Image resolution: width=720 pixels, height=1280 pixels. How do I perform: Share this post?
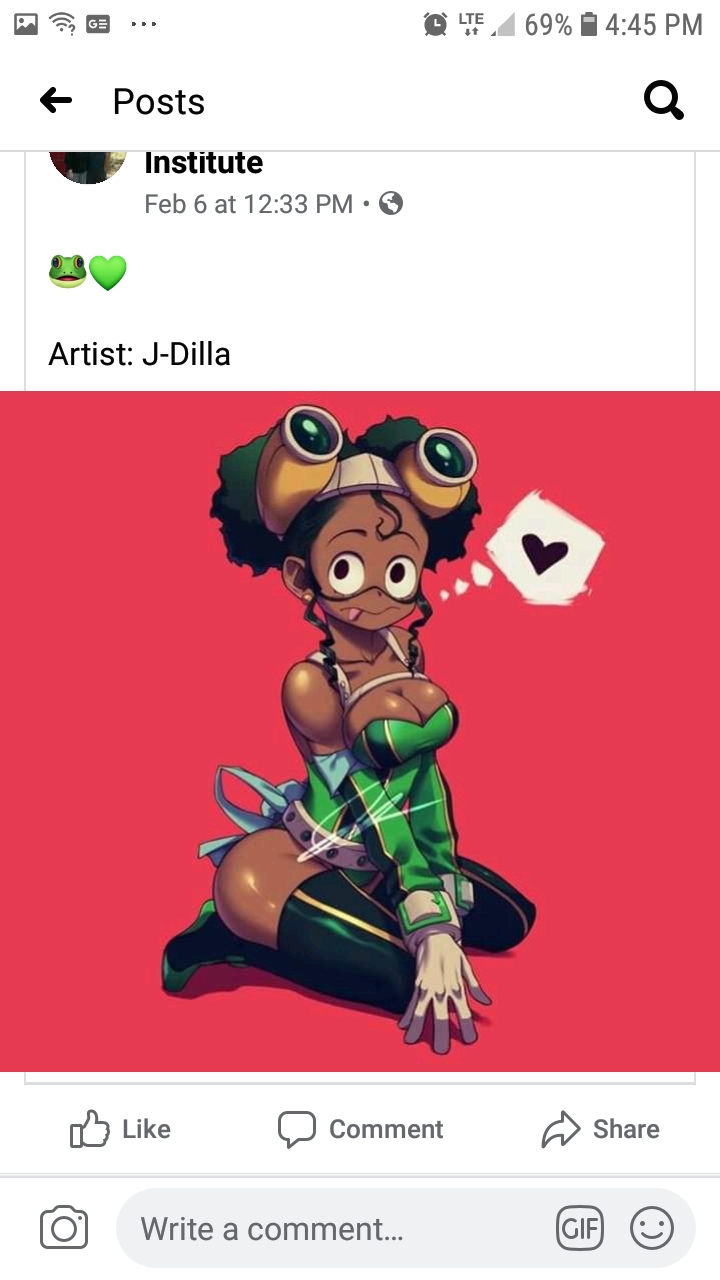coord(600,1129)
